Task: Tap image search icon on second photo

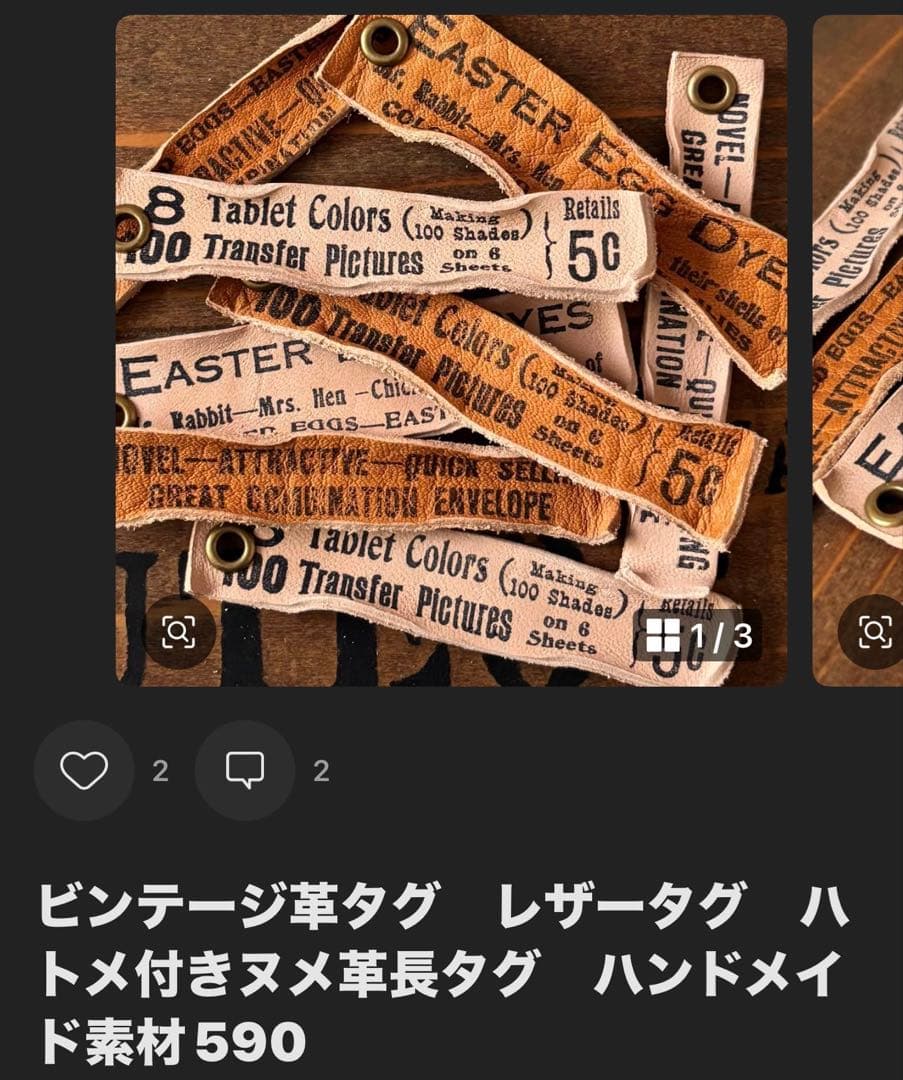Action: [874, 632]
